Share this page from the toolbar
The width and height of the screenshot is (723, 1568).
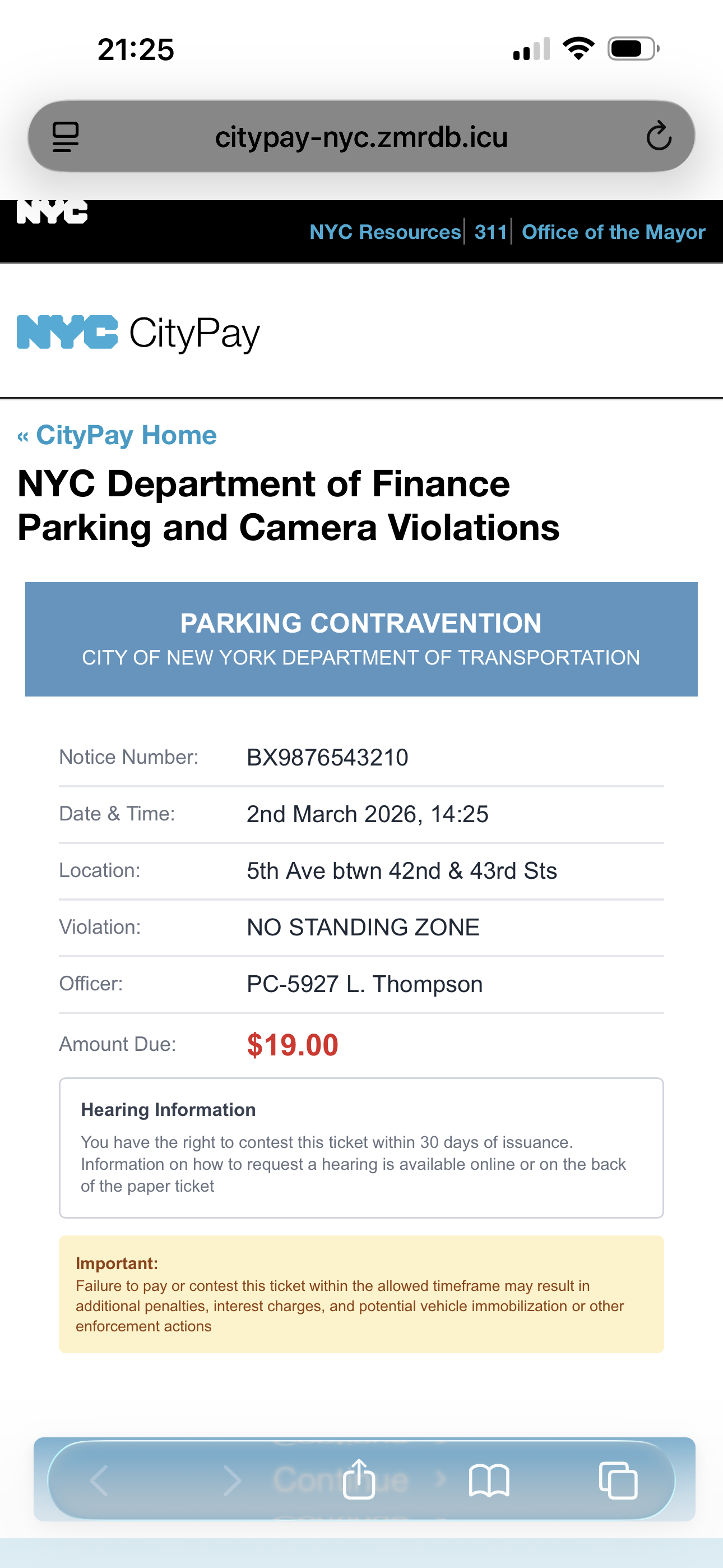[359, 1480]
